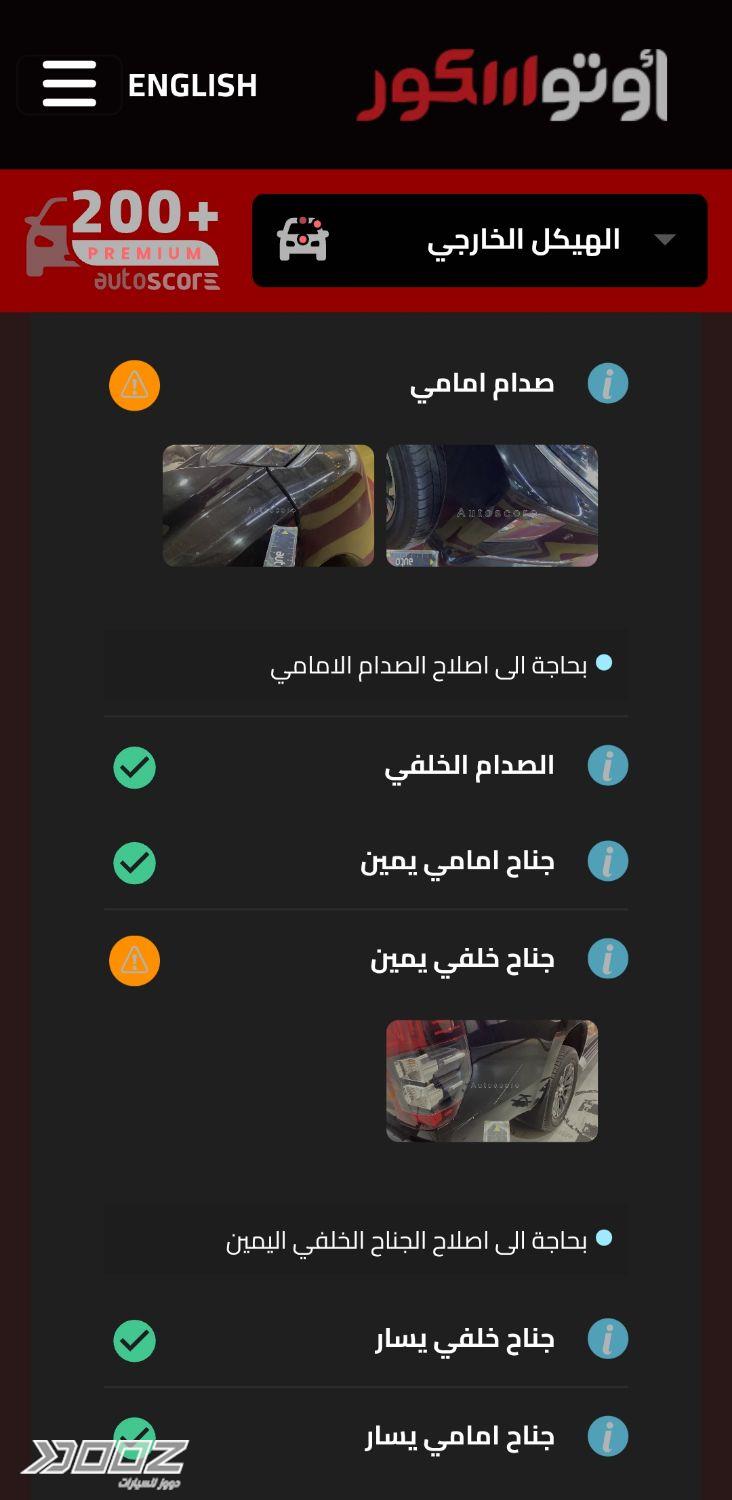
Task: Tap info icon beside جناح خلفي يسار
Action: 608,1339
